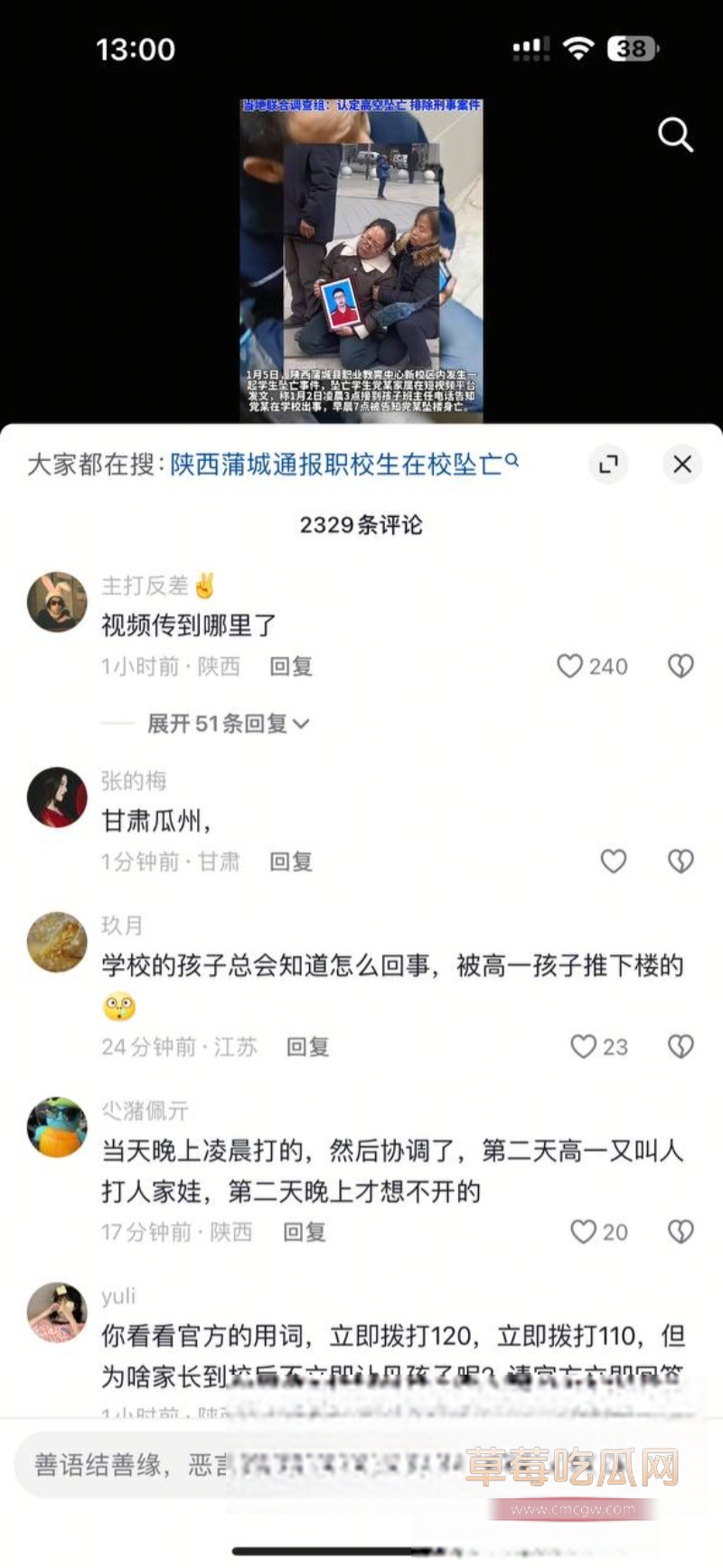The image size is (723, 1568).
Task: Dislike 主打反差's comment
Action: click(x=681, y=666)
